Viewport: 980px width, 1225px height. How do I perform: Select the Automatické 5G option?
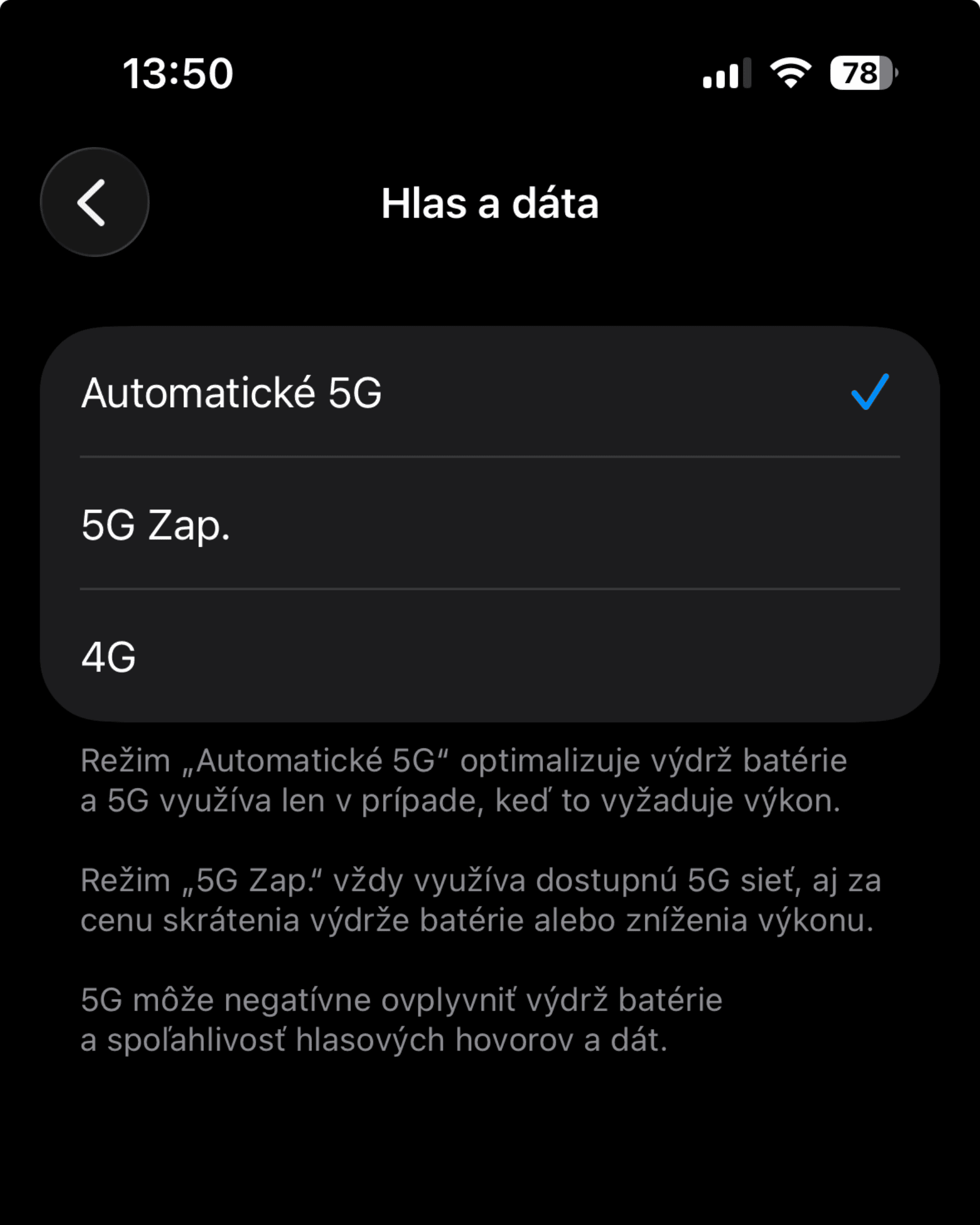488,393
